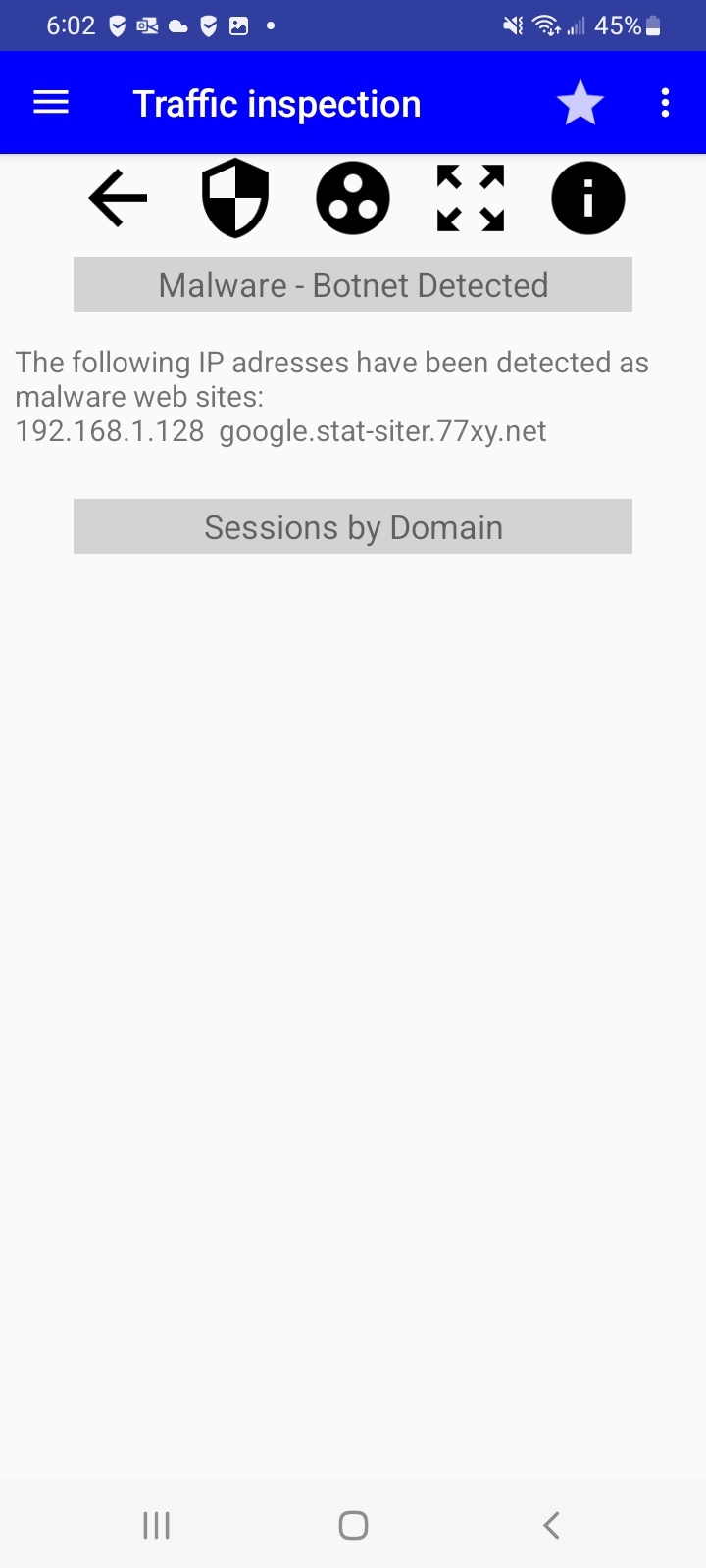Tap the system home button
Viewport: 706px width, 1568px height.
(353, 1525)
